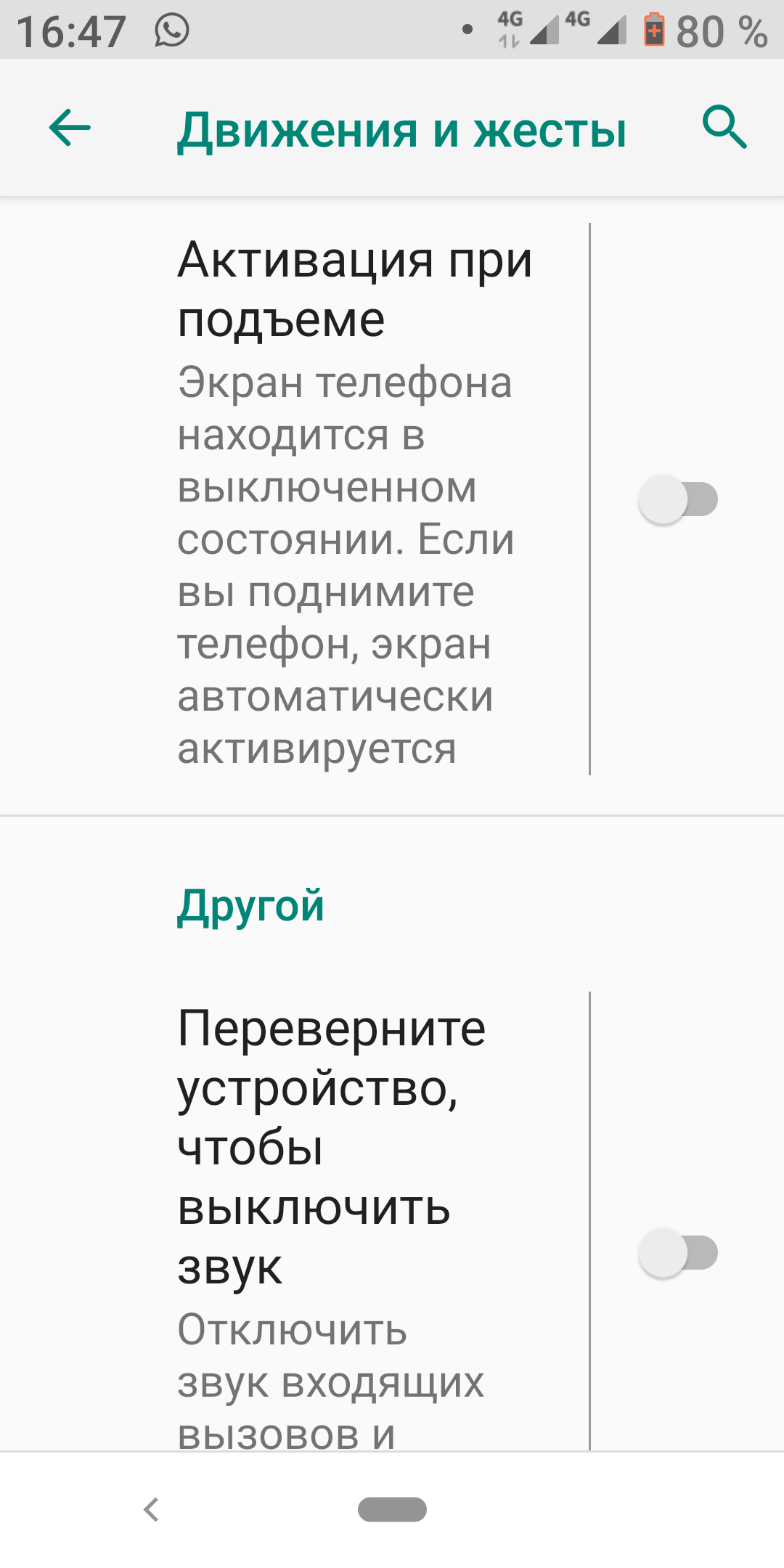Turn on flip-to-mute switch

click(x=678, y=1253)
